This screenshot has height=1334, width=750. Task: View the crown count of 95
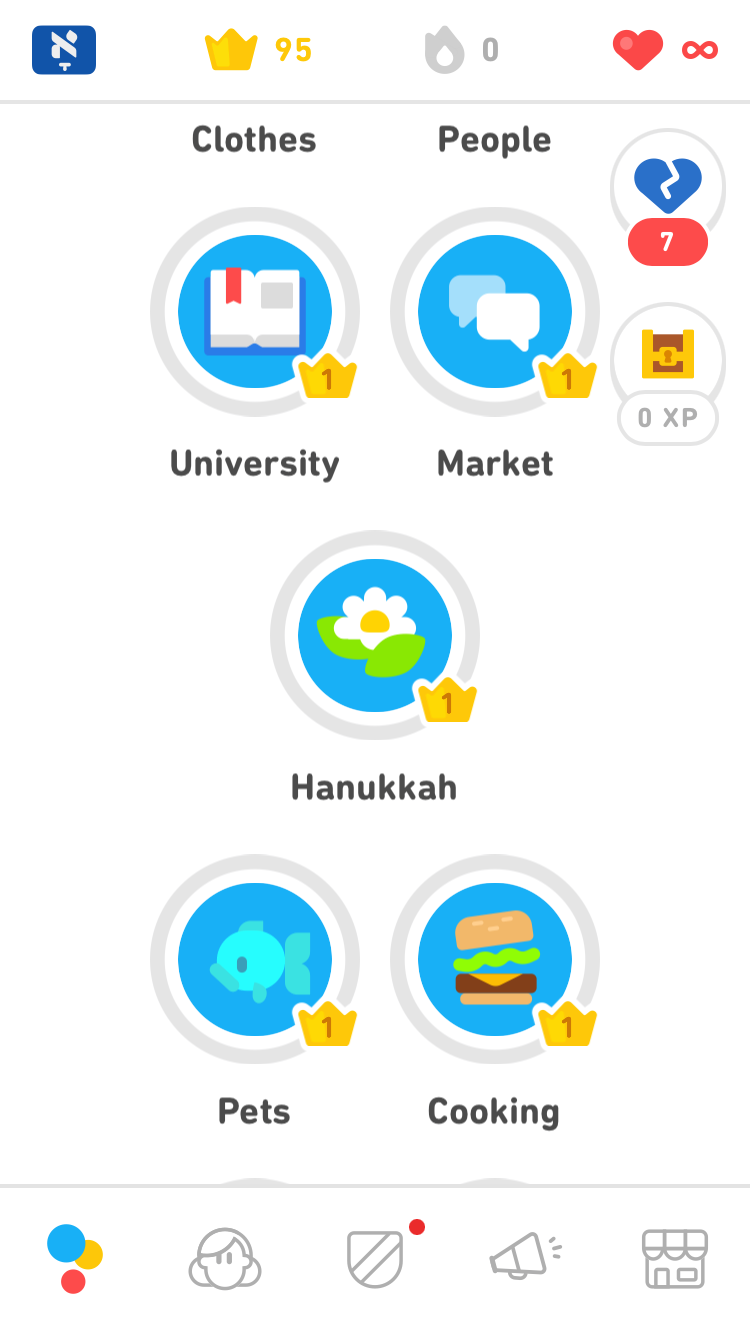[259, 50]
